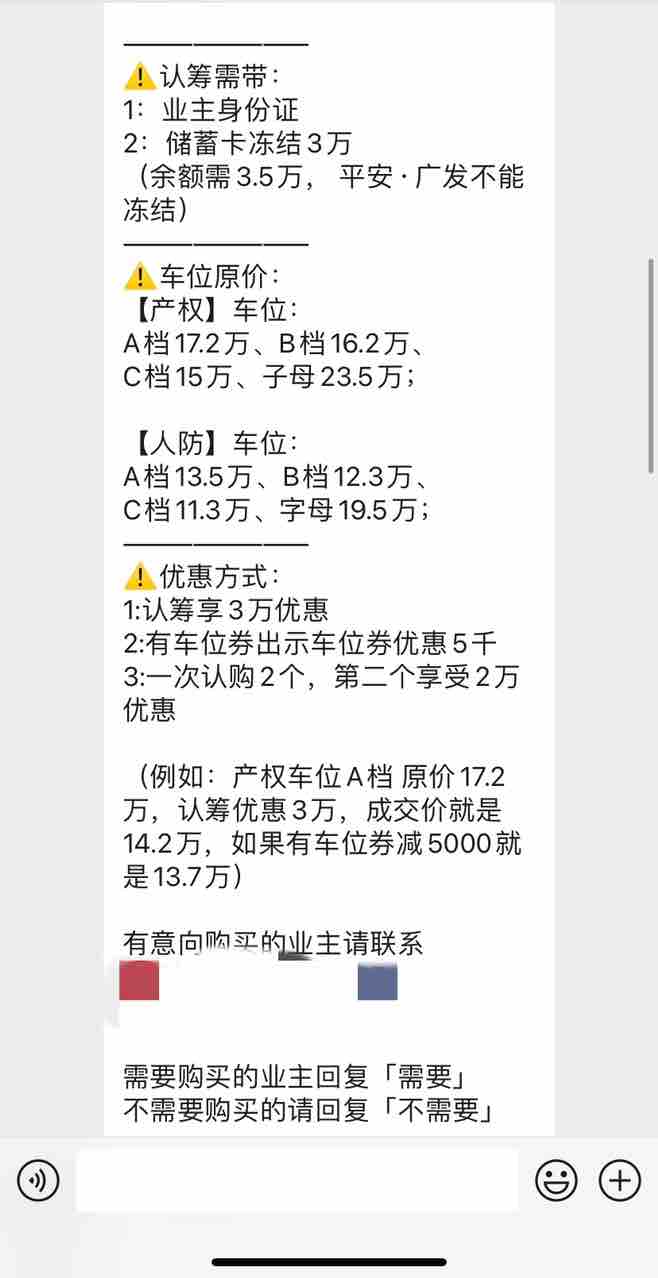Switch to voice message input
658x1278 pixels.
pos(38,1181)
